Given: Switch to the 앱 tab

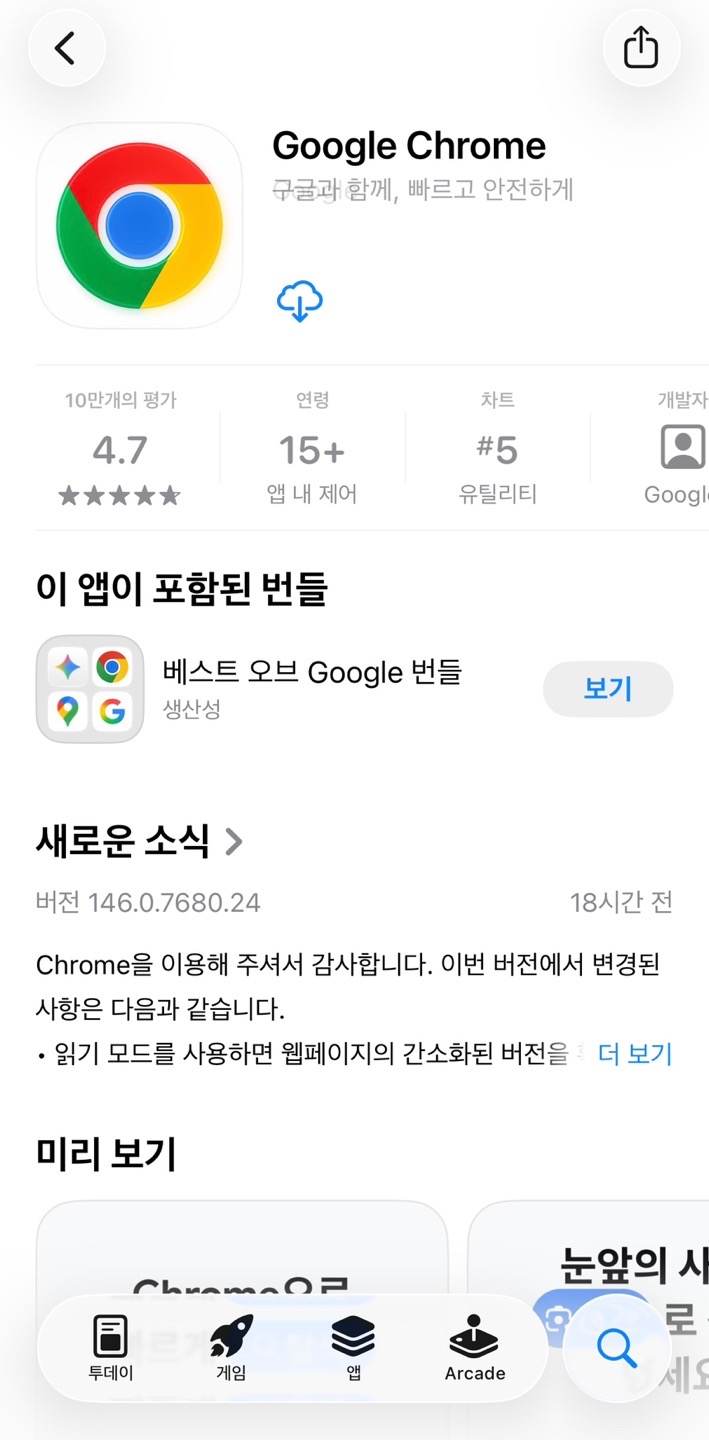Looking at the screenshot, I should [x=353, y=1348].
